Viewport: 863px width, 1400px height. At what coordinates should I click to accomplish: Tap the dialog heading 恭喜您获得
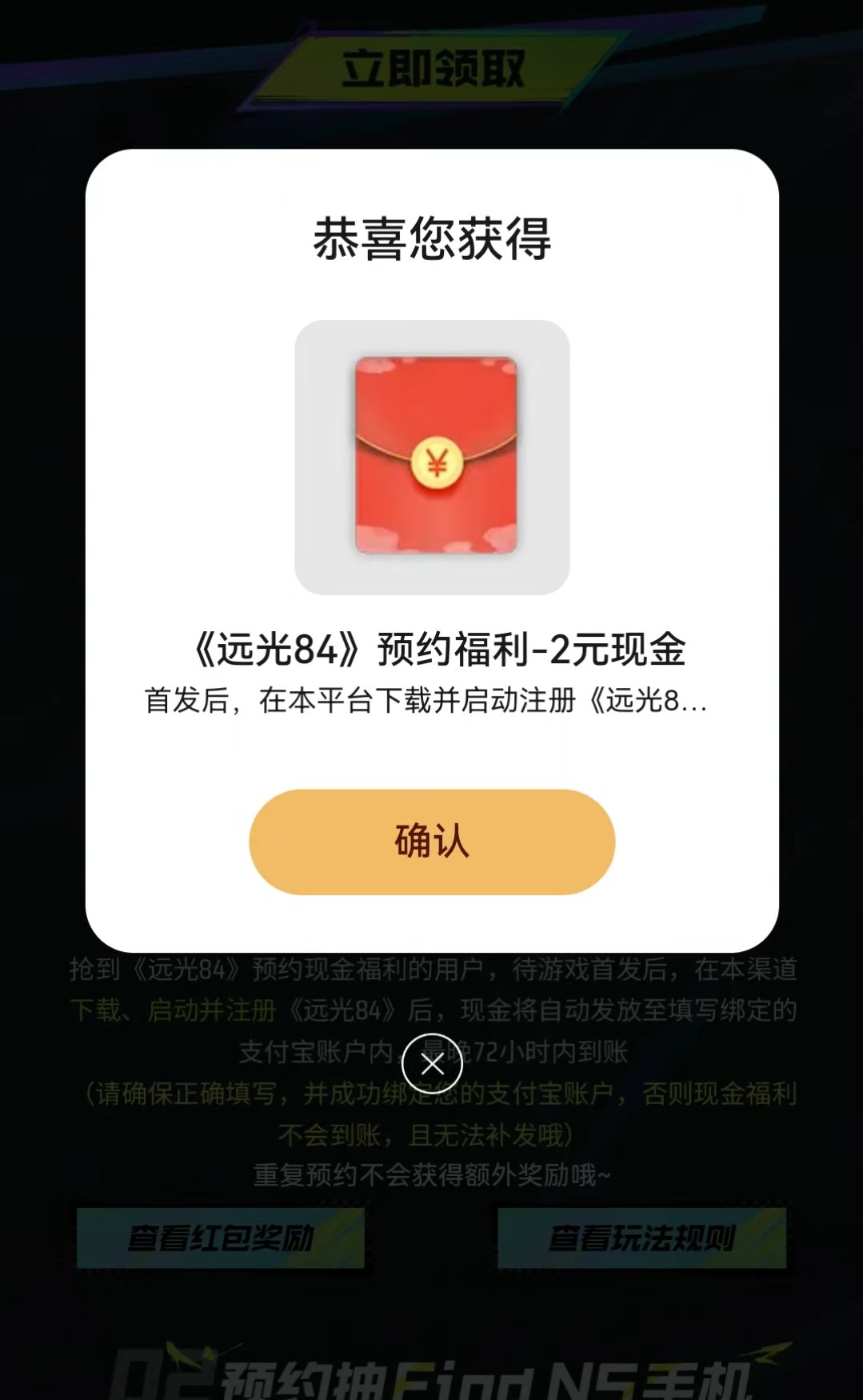(432, 236)
